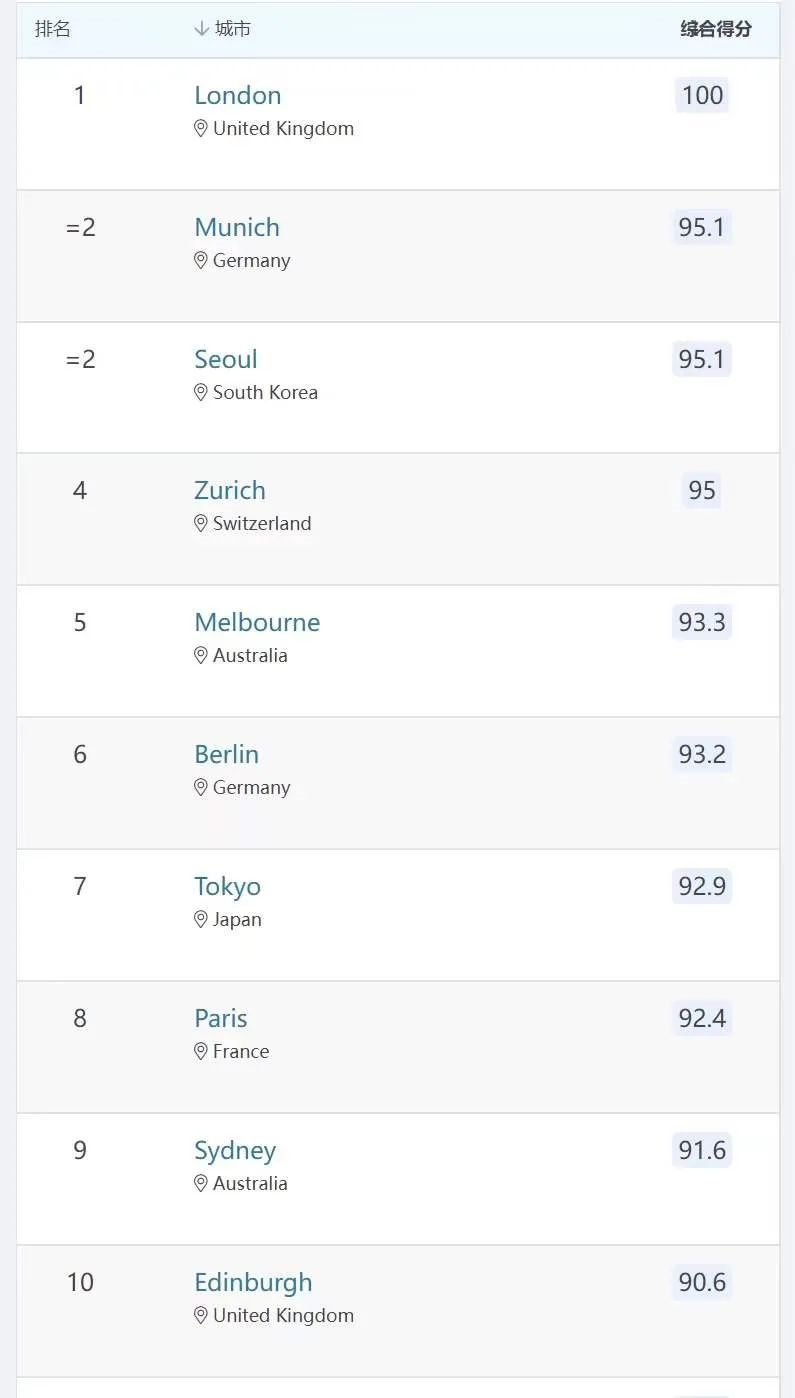795x1398 pixels.
Task: View details for Seoul
Action: point(226,360)
